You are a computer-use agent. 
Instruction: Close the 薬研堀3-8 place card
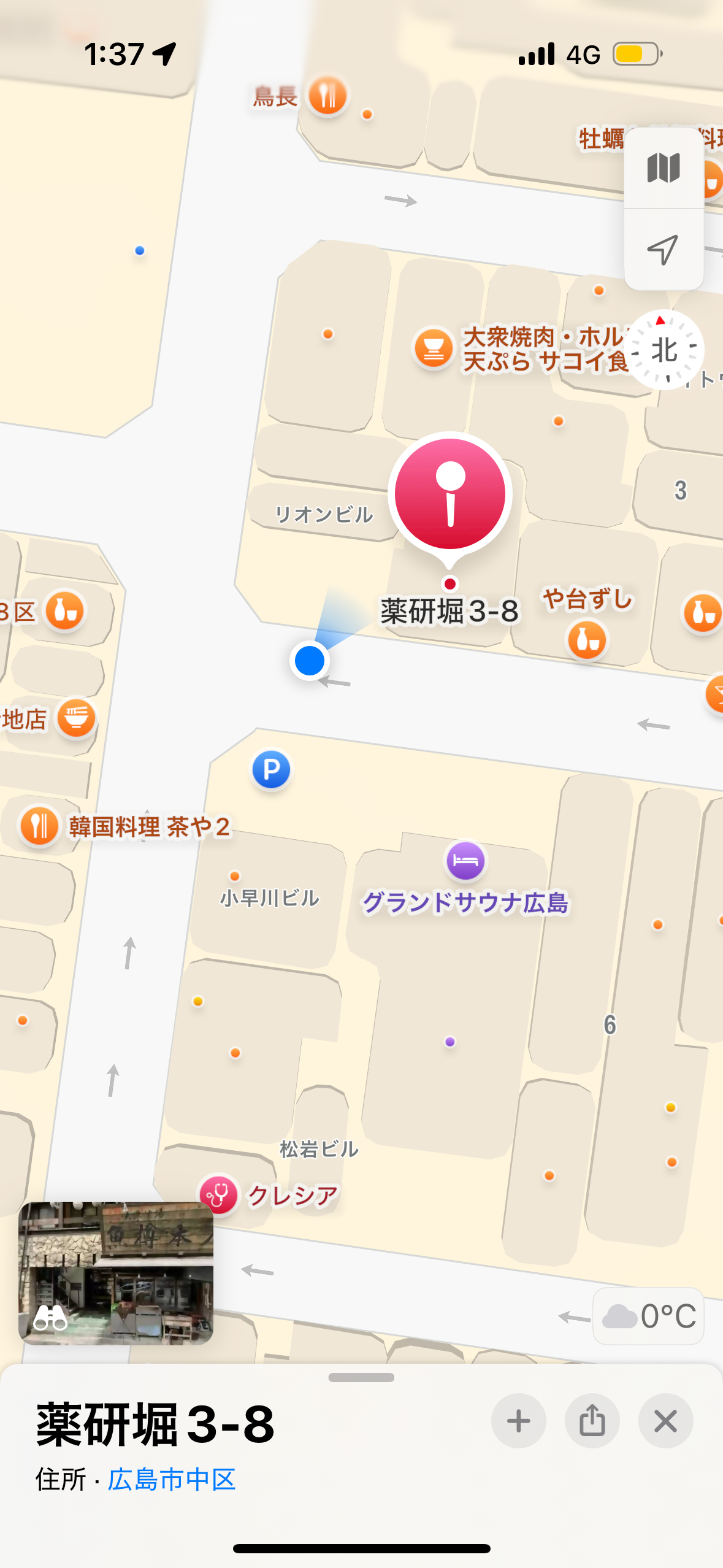pyautogui.click(x=665, y=1421)
